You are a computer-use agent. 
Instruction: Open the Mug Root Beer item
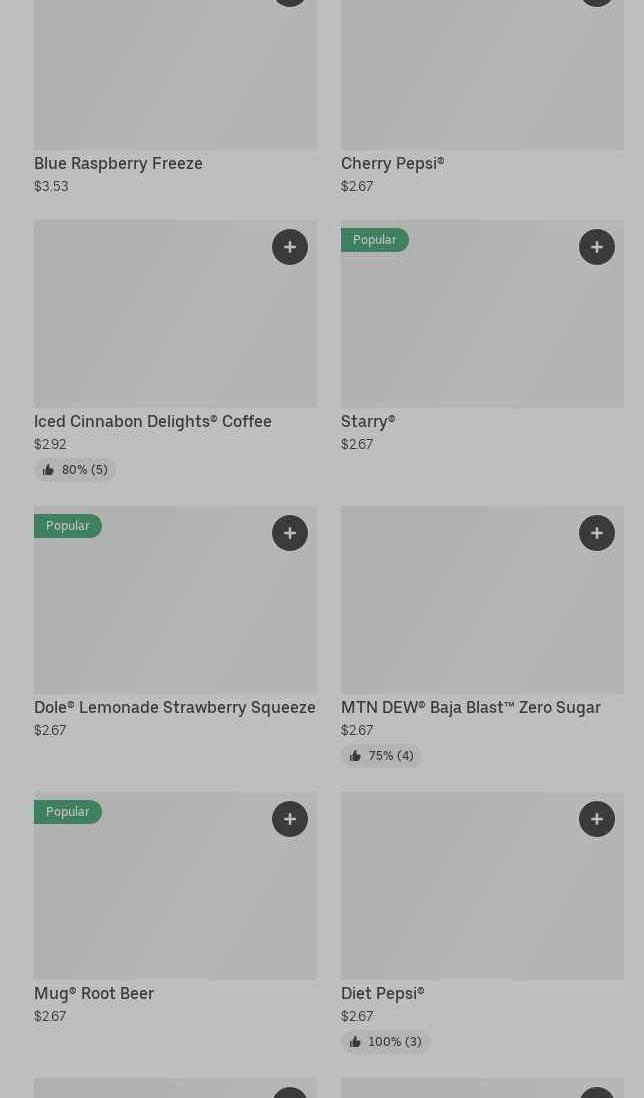pyautogui.click(x=94, y=993)
